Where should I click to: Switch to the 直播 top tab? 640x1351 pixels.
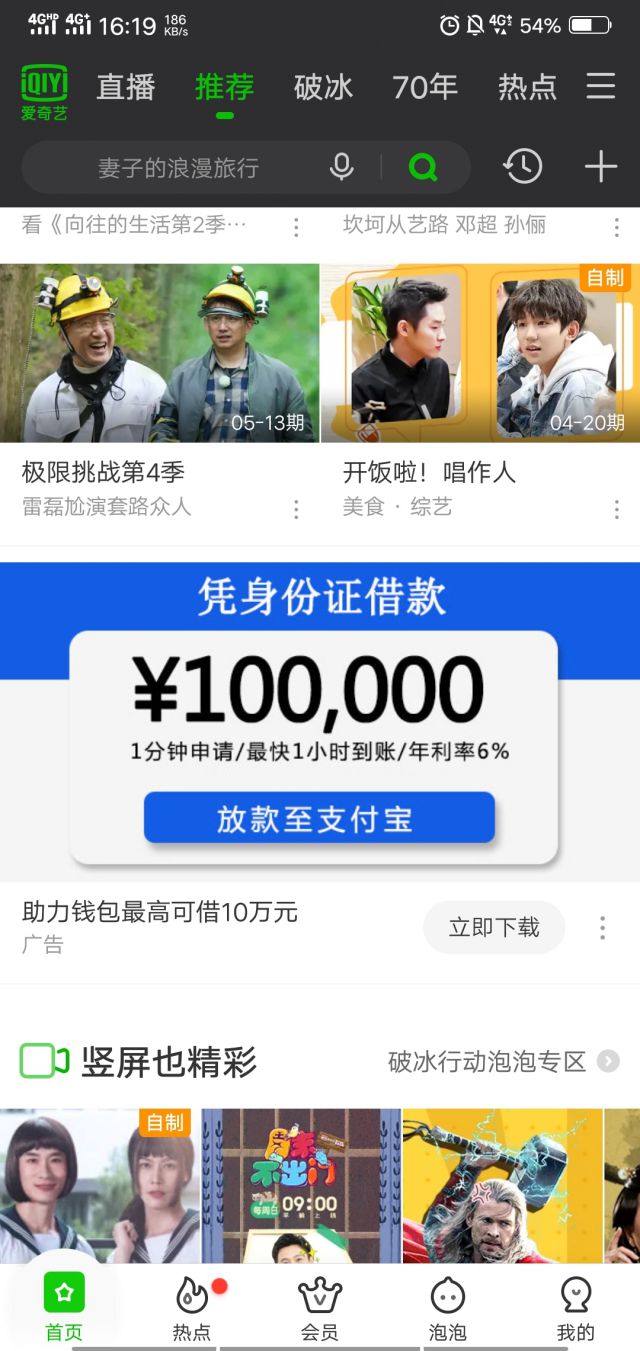coord(126,87)
